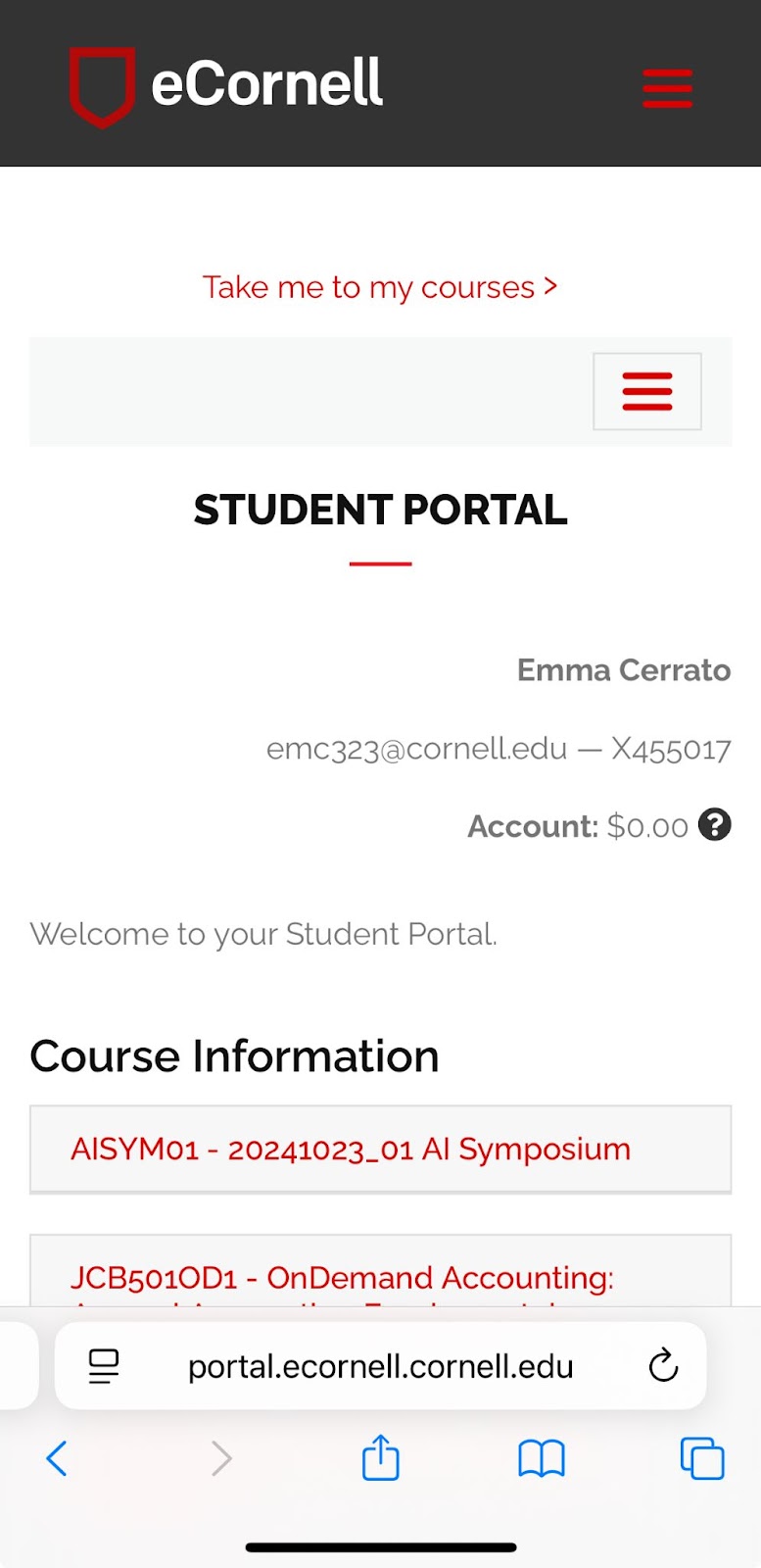Open AISYM01 AI Symposium course

380,1149
